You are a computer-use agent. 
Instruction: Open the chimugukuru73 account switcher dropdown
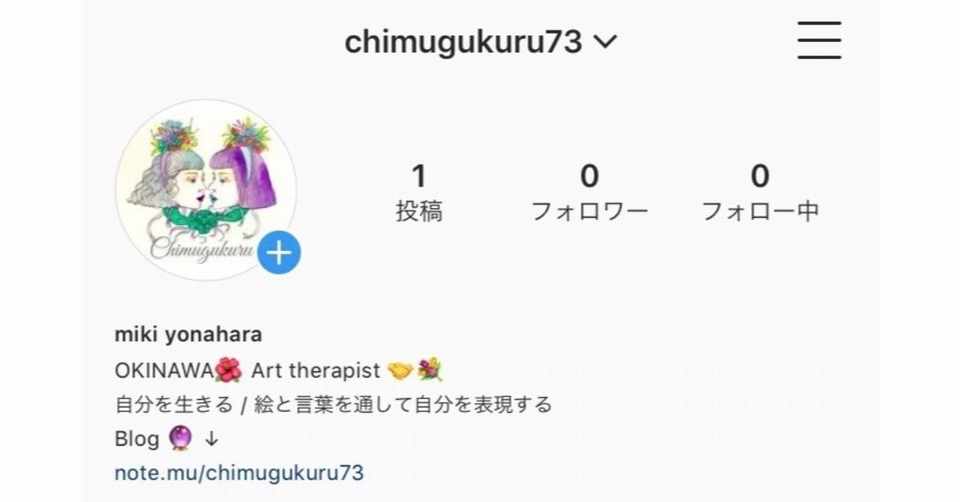480,42
